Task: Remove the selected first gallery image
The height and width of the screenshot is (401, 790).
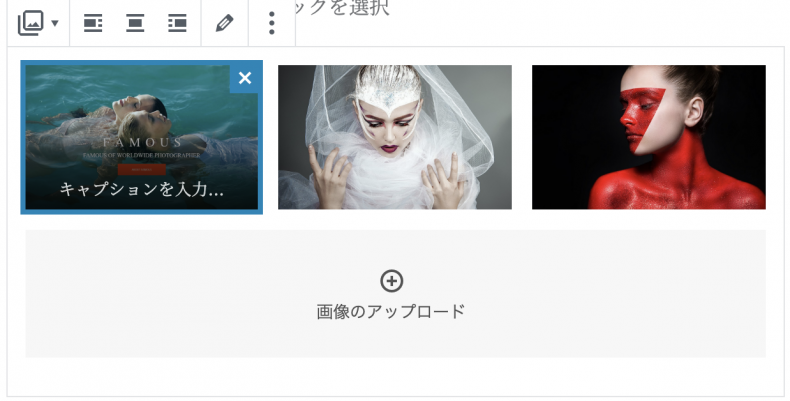Action: click(x=245, y=78)
